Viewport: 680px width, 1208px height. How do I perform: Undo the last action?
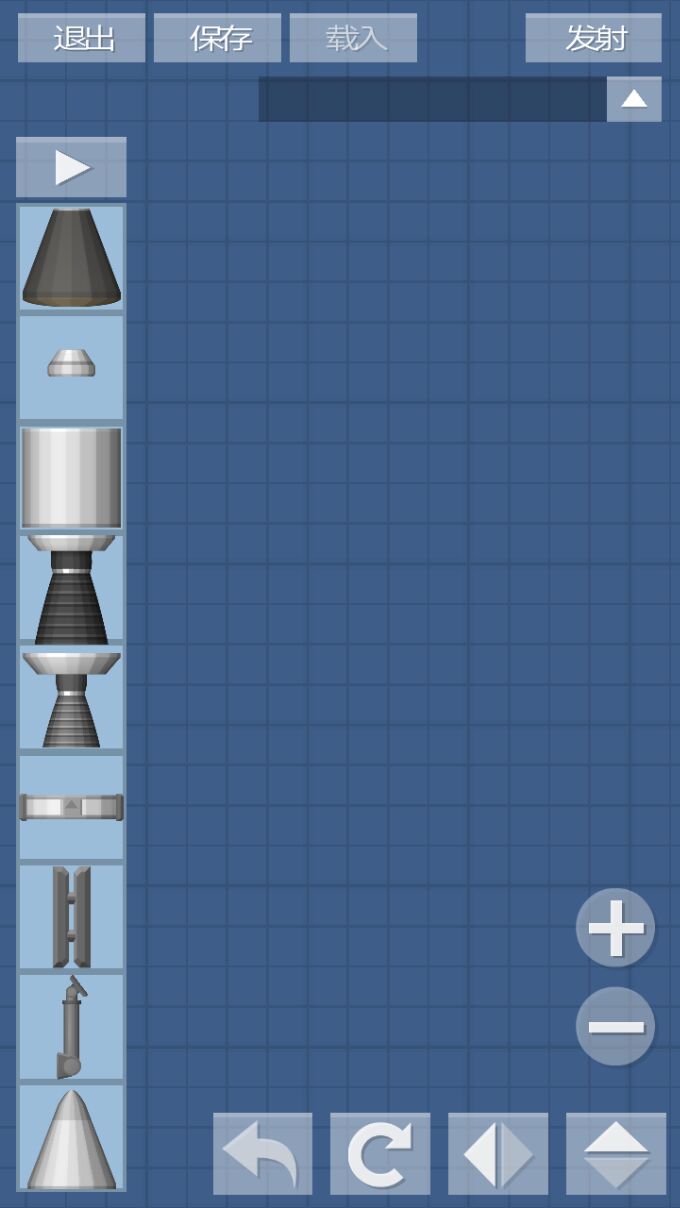(x=262, y=1153)
